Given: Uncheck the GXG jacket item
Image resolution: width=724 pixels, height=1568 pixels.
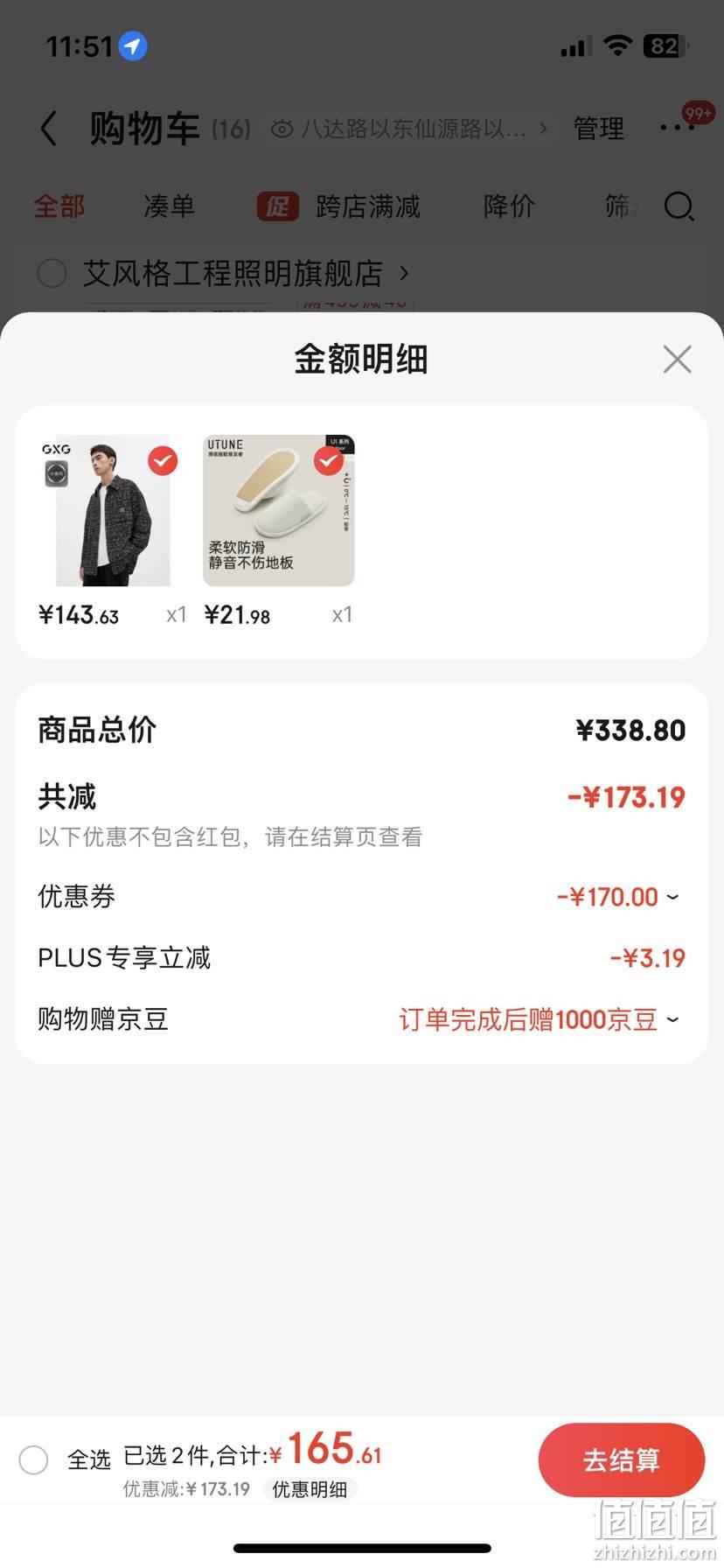Looking at the screenshot, I should (x=163, y=460).
